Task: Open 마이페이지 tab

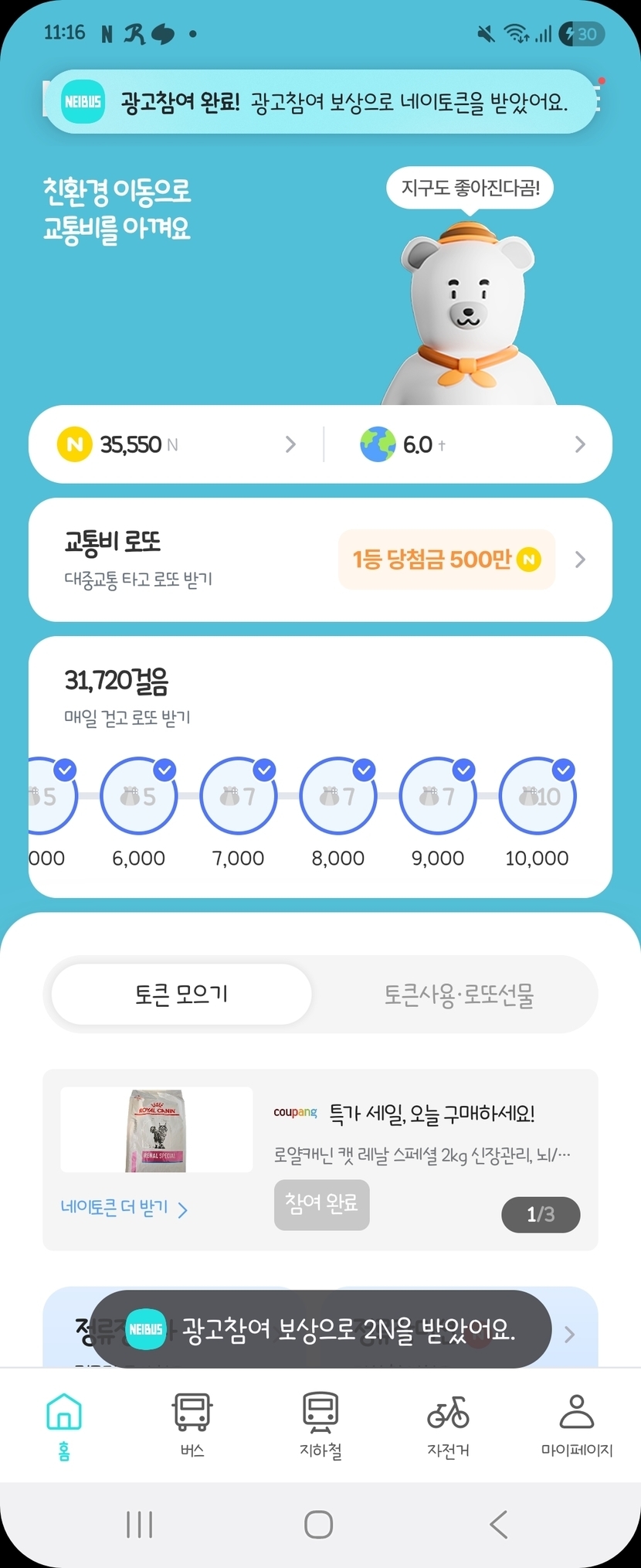Action: (577, 1426)
